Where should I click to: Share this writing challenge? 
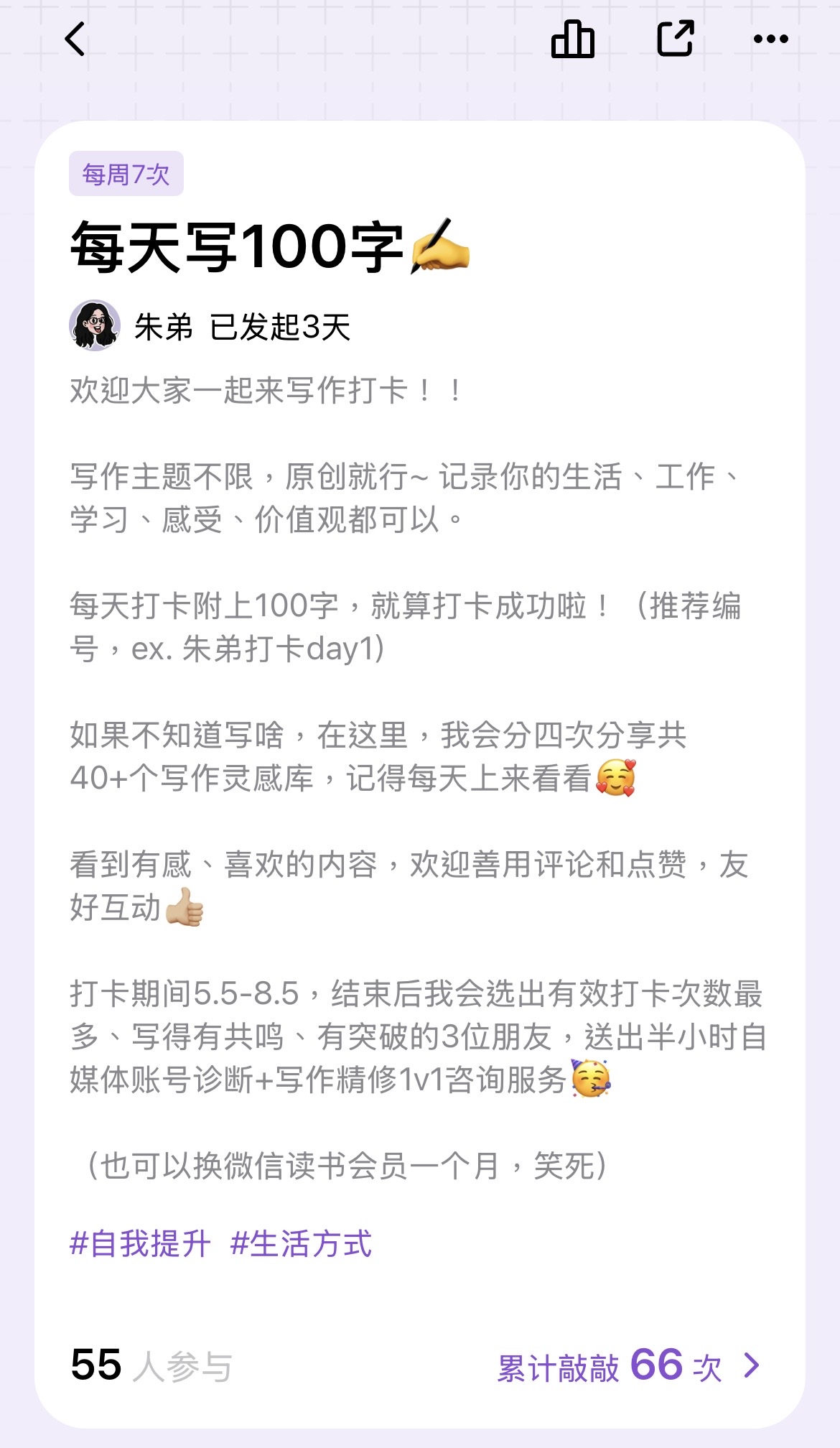tap(676, 39)
